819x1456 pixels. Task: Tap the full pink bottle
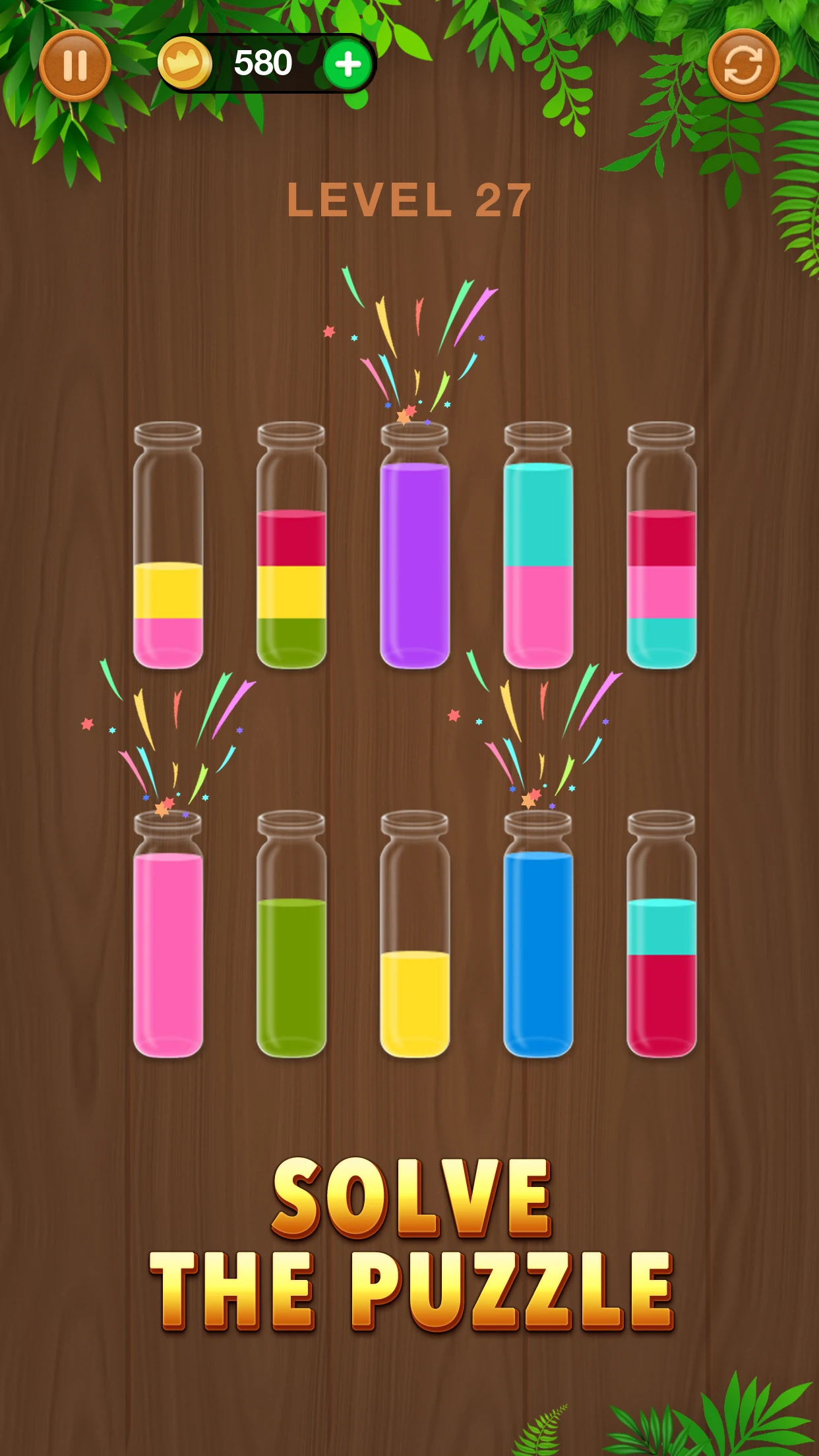[168, 934]
